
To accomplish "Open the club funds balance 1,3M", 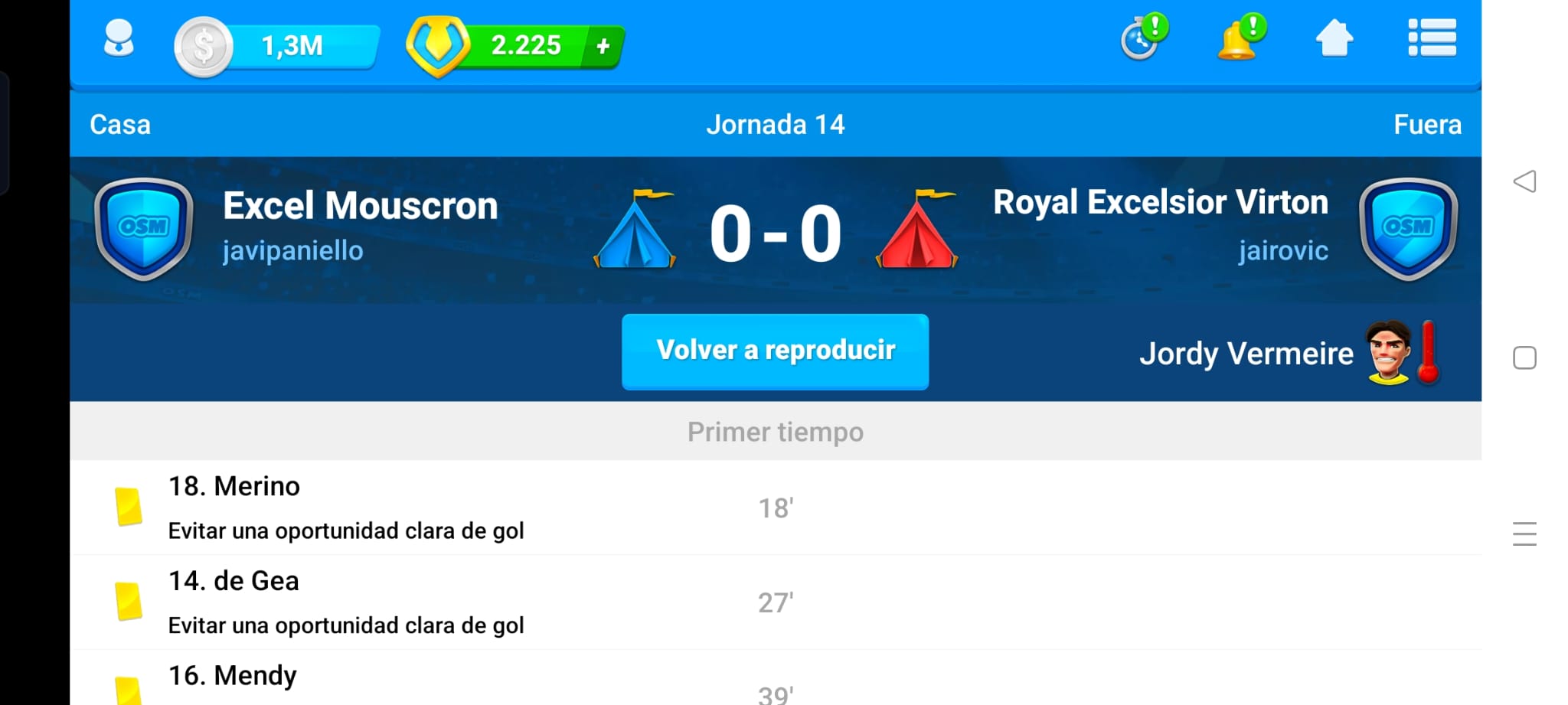I will pyautogui.click(x=291, y=46).
